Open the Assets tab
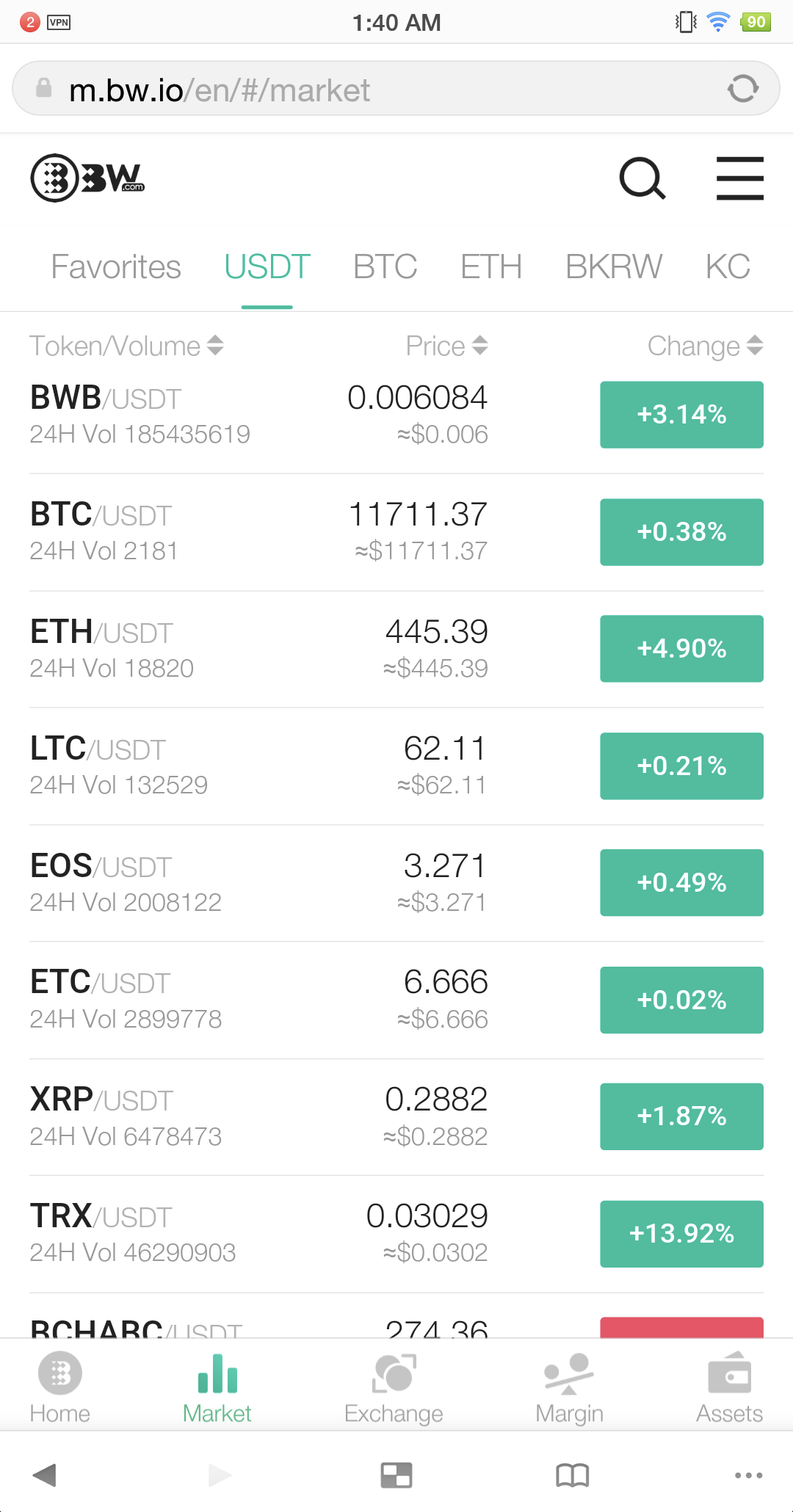The height and width of the screenshot is (1512, 793). tap(729, 1387)
